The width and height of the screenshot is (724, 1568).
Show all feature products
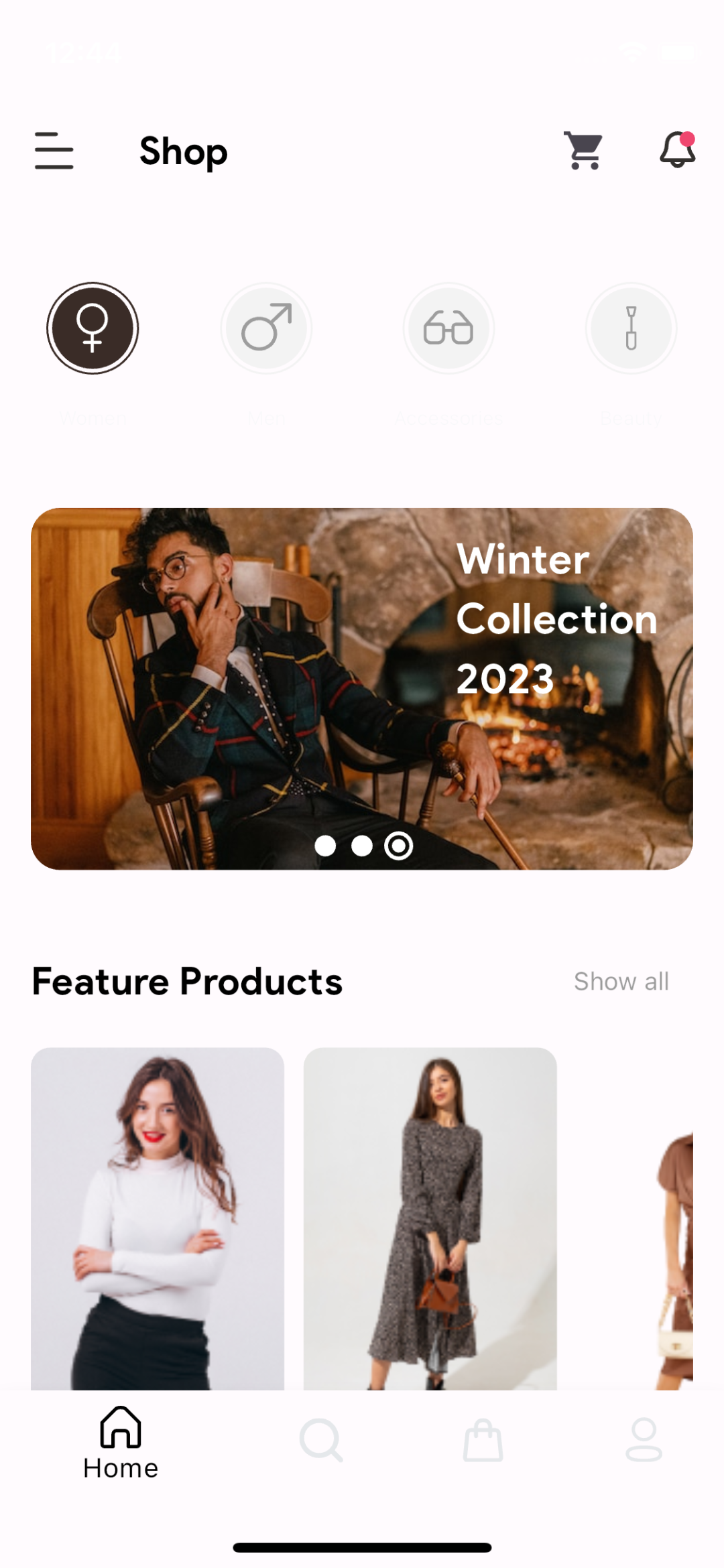(x=621, y=982)
